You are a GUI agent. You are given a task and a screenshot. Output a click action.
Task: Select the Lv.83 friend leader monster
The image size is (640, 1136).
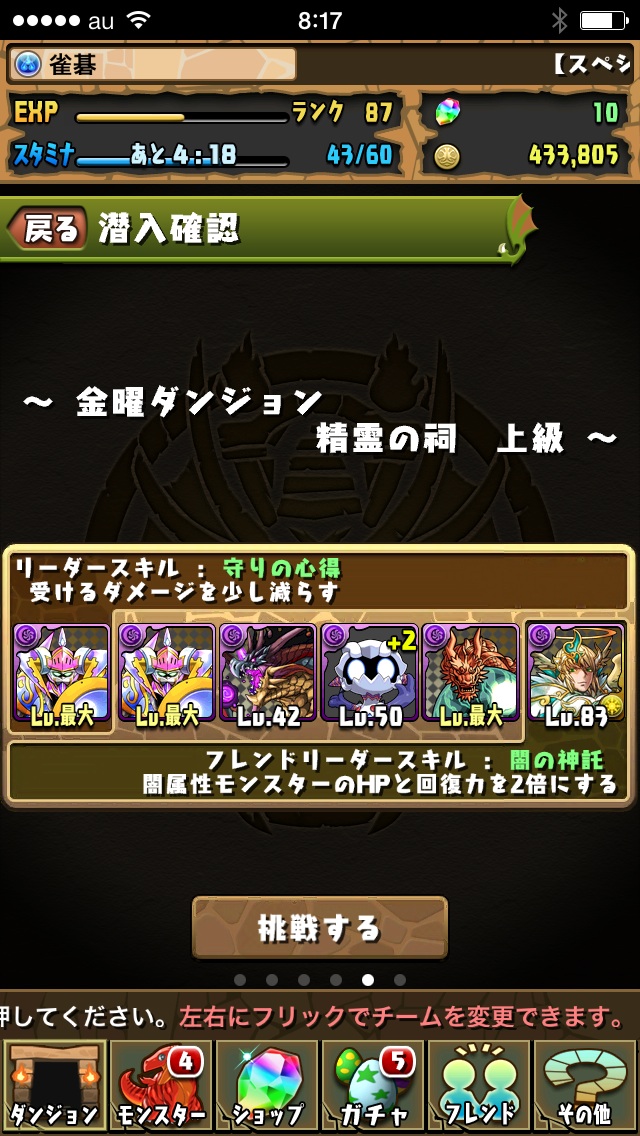575,672
